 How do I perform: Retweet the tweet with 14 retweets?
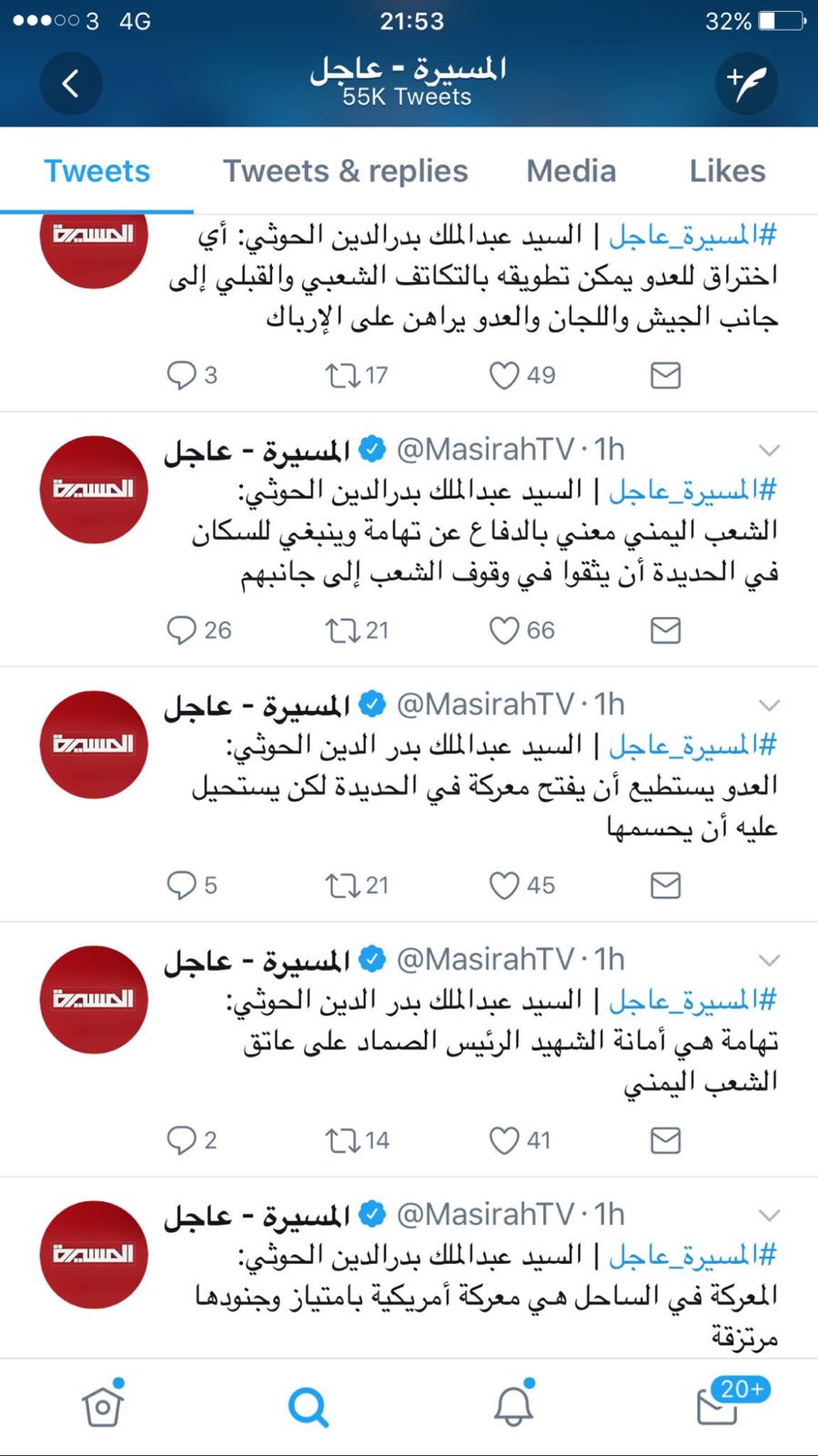[343, 1140]
